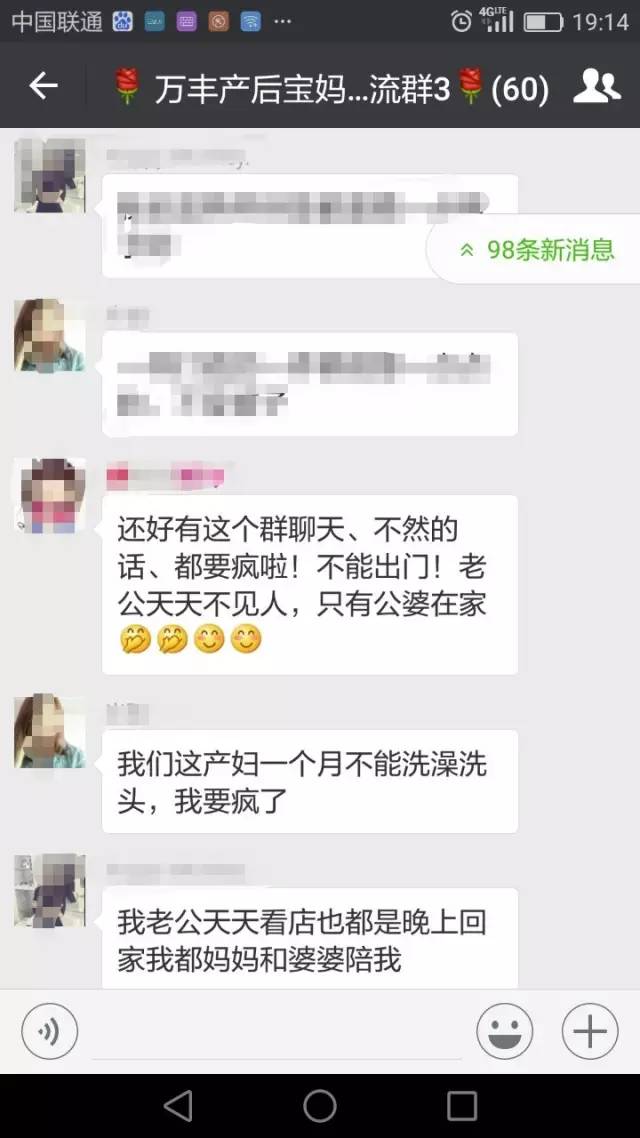View avatar of 我们这产妇一个月不能洗澡洗头 sender

pos(49,731)
